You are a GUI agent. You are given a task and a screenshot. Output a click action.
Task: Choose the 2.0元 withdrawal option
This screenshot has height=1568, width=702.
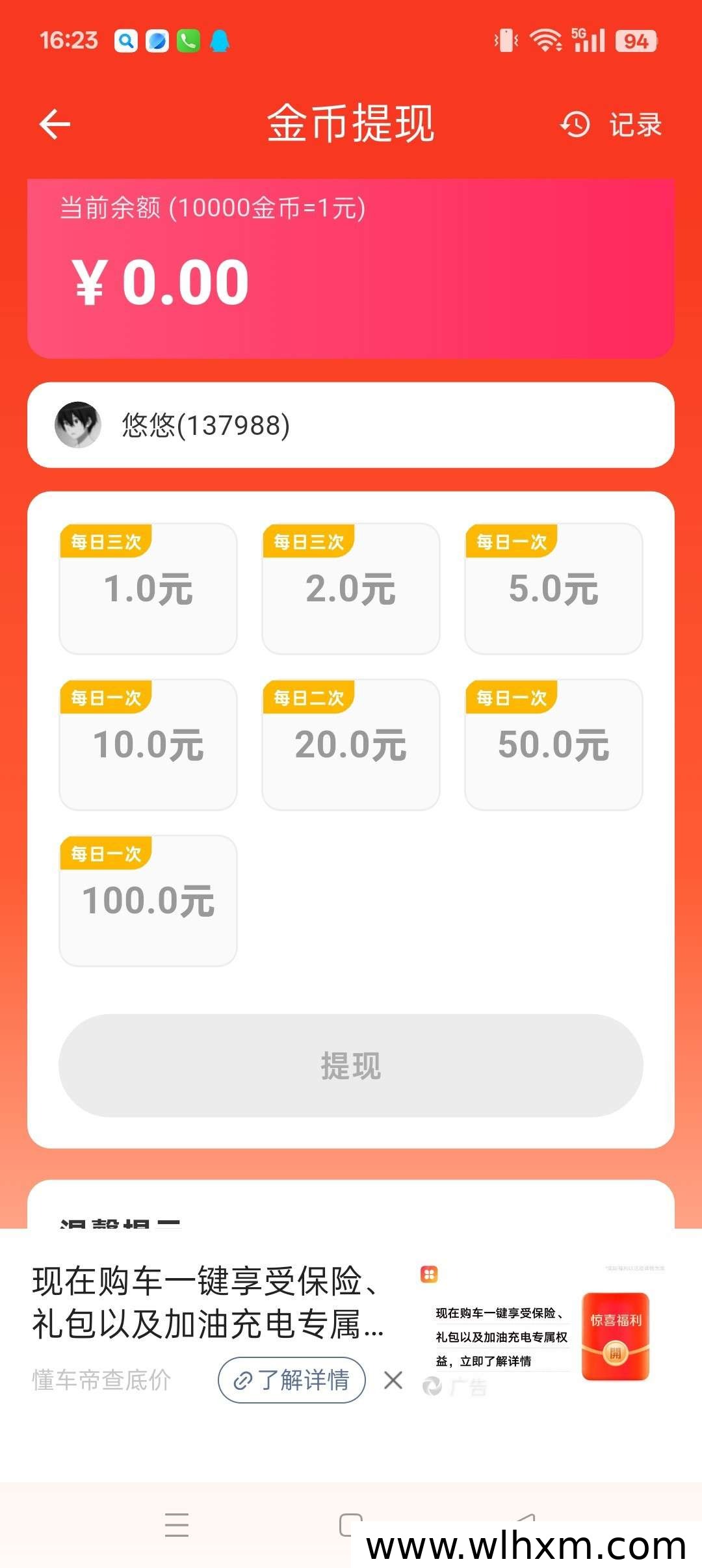pyautogui.click(x=351, y=589)
